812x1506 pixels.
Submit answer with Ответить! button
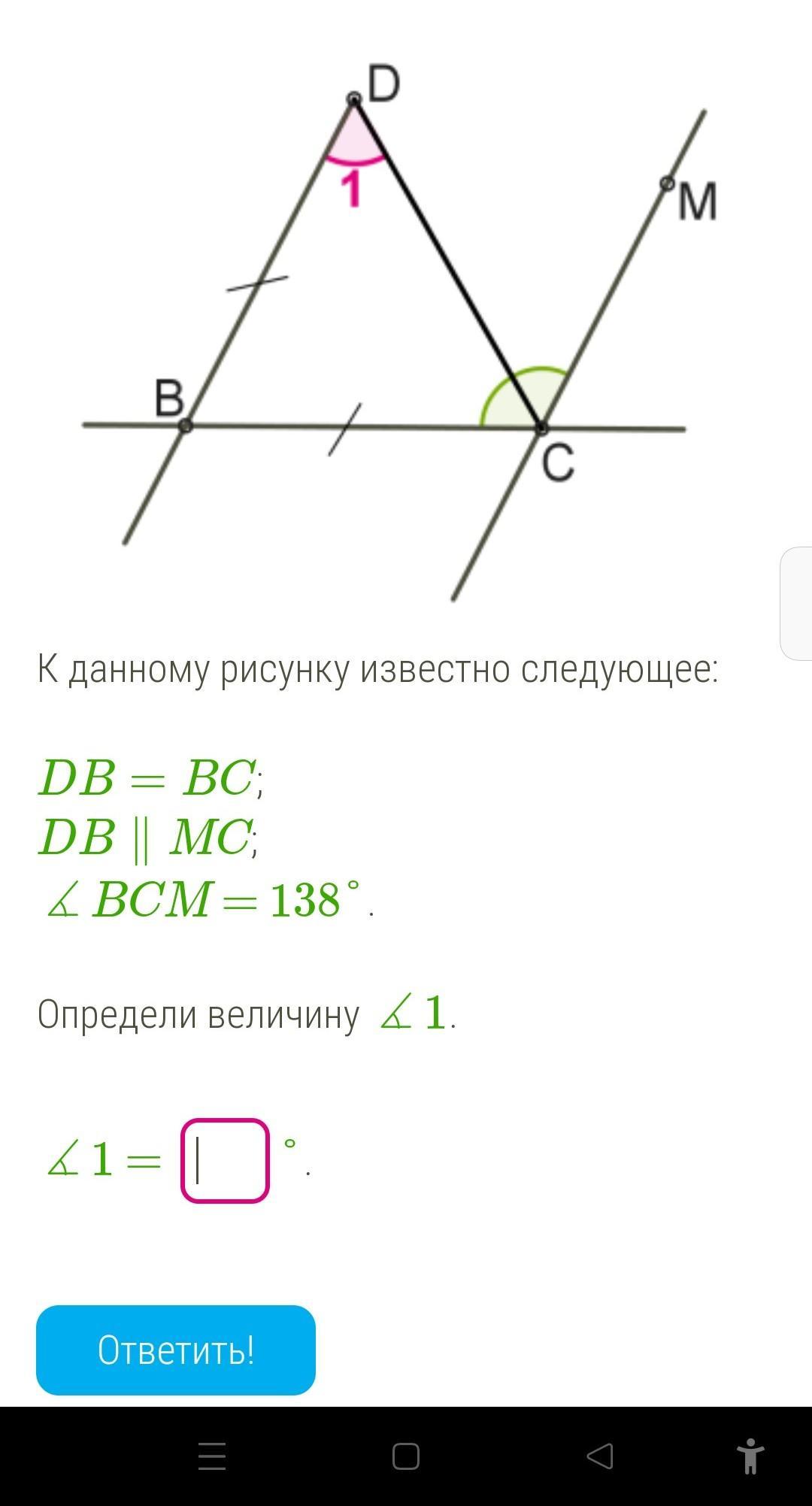tap(176, 1350)
